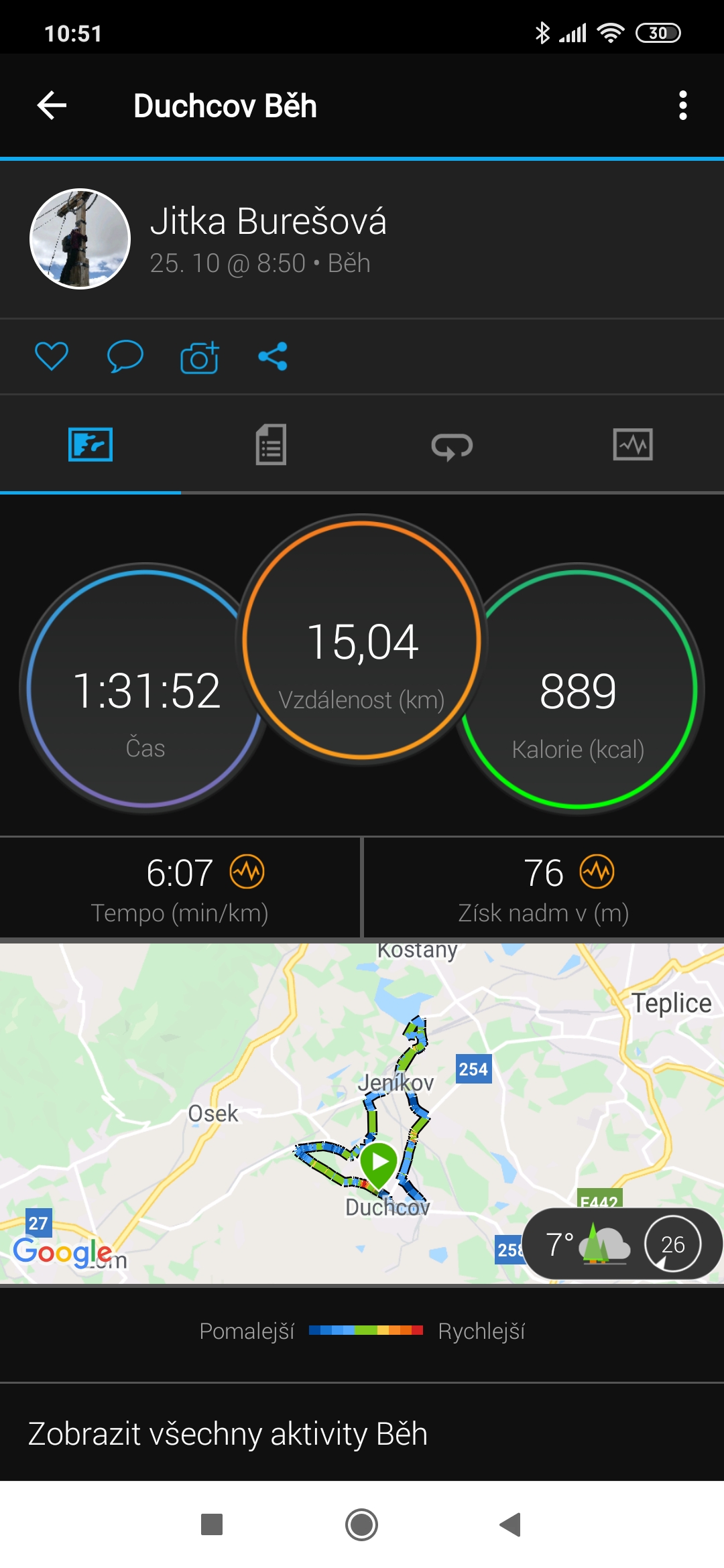724x1568 pixels.
Task: Tap the system home button
Action: (x=361, y=1524)
